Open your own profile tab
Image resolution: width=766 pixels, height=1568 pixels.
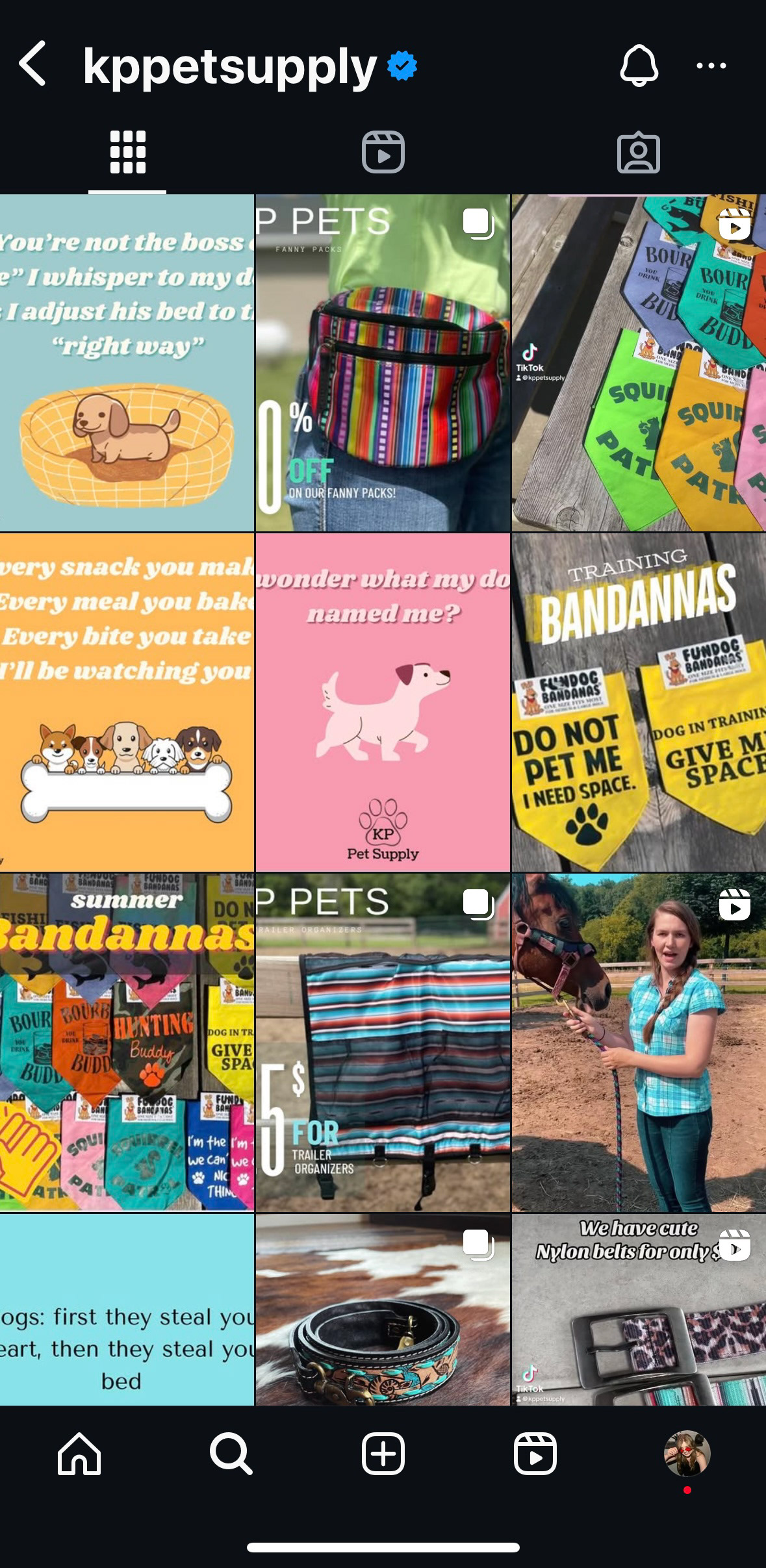coord(687,1454)
